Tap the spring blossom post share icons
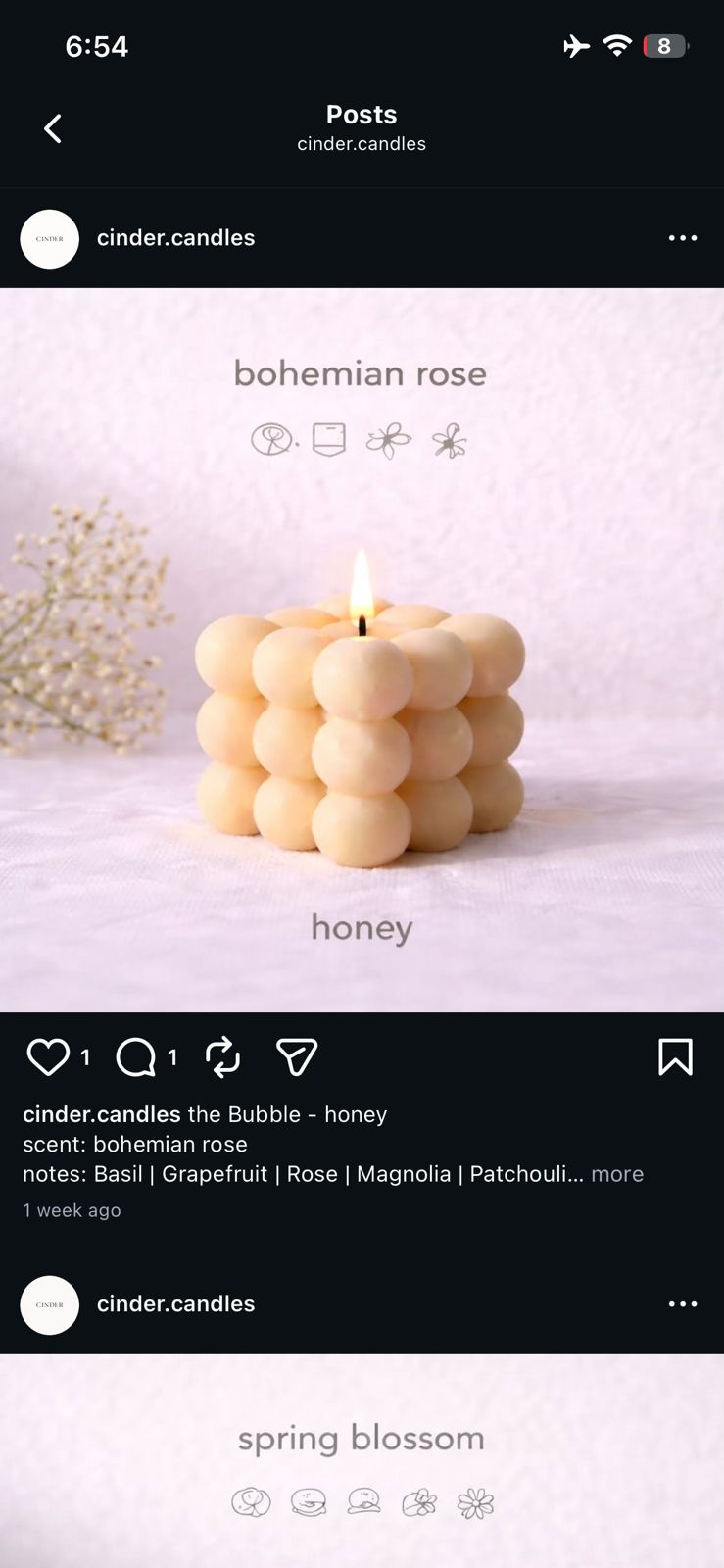The height and width of the screenshot is (1568, 724). (362, 1502)
